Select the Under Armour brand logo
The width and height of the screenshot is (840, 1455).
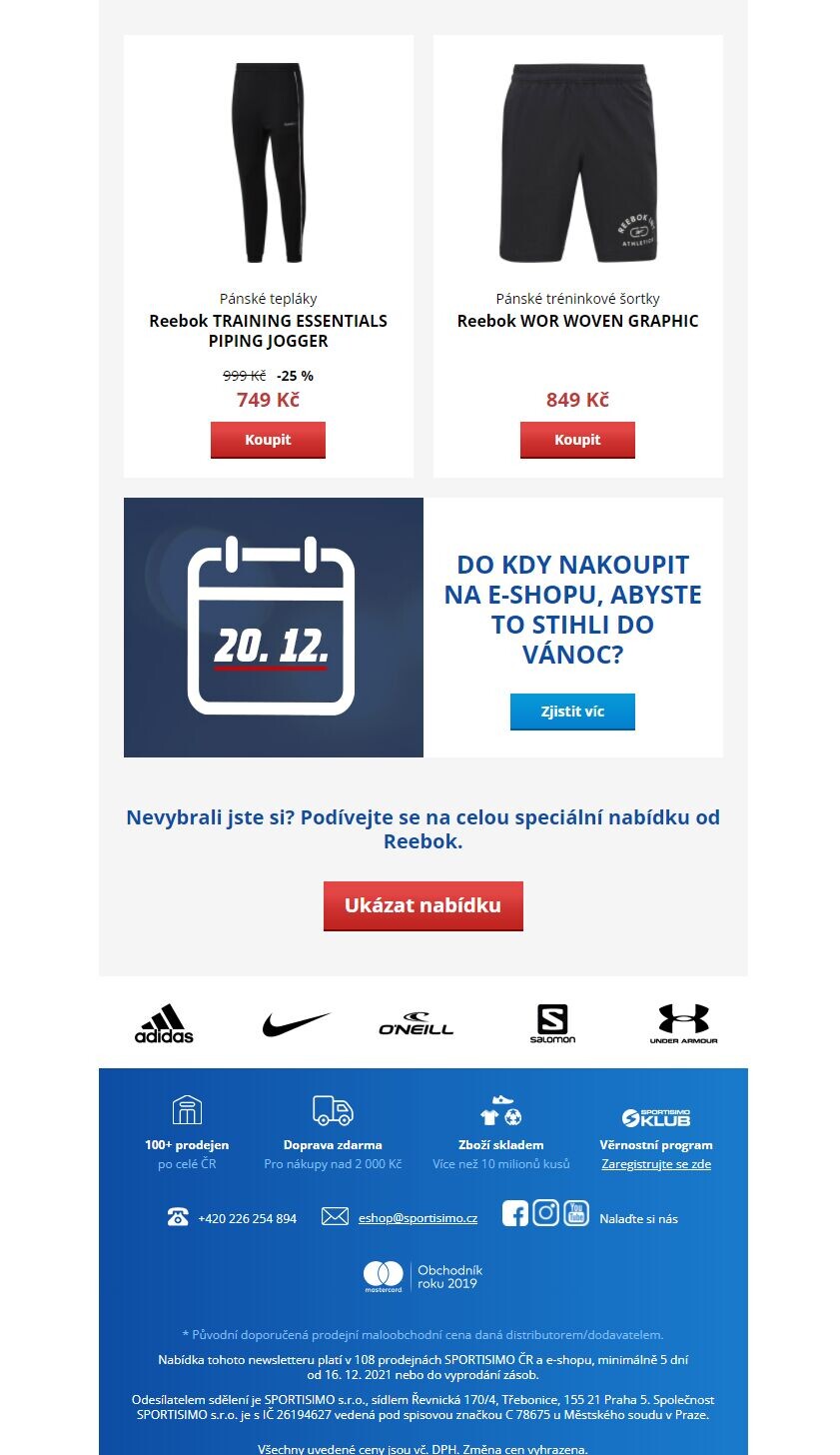tap(683, 1023)
